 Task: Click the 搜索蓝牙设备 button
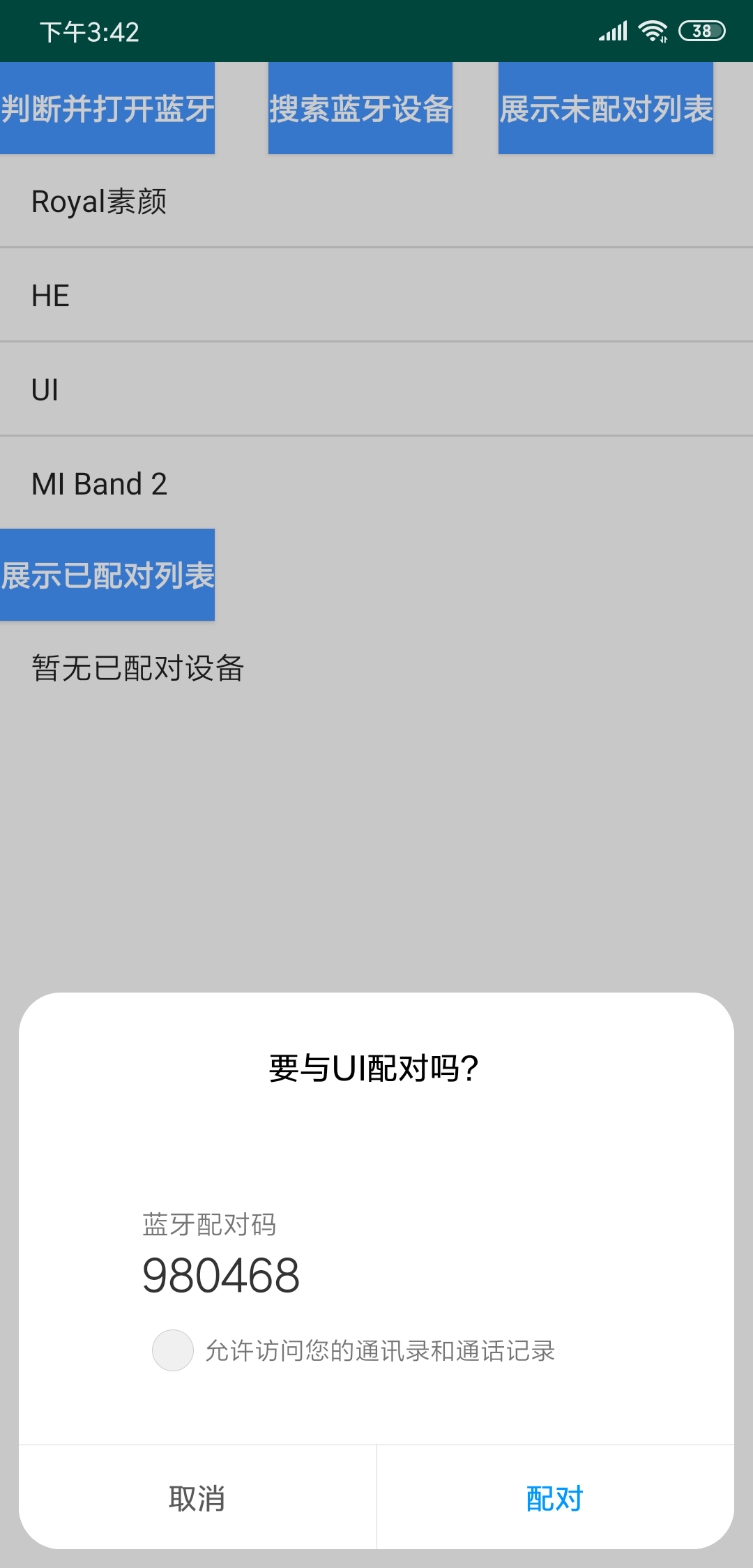click(x=360, y=108)
